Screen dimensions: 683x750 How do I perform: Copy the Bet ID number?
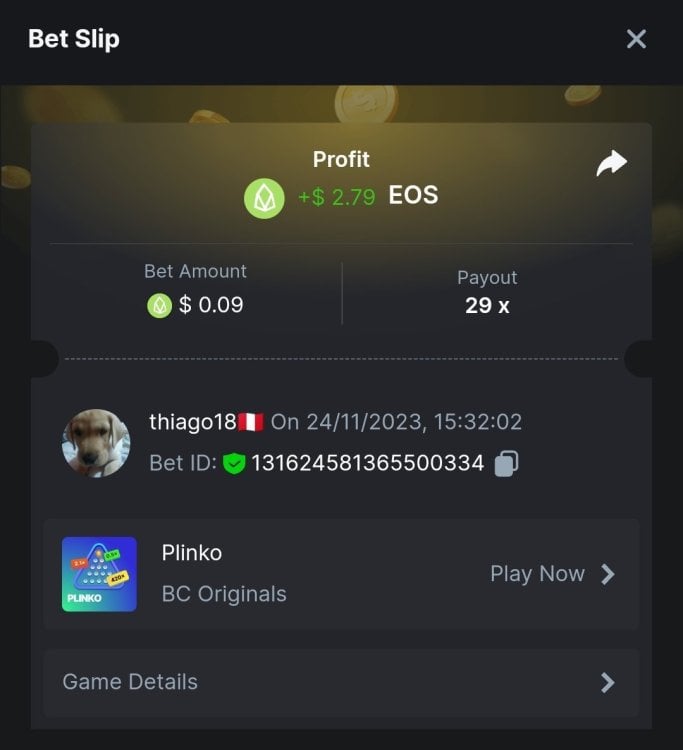point(506,463)
